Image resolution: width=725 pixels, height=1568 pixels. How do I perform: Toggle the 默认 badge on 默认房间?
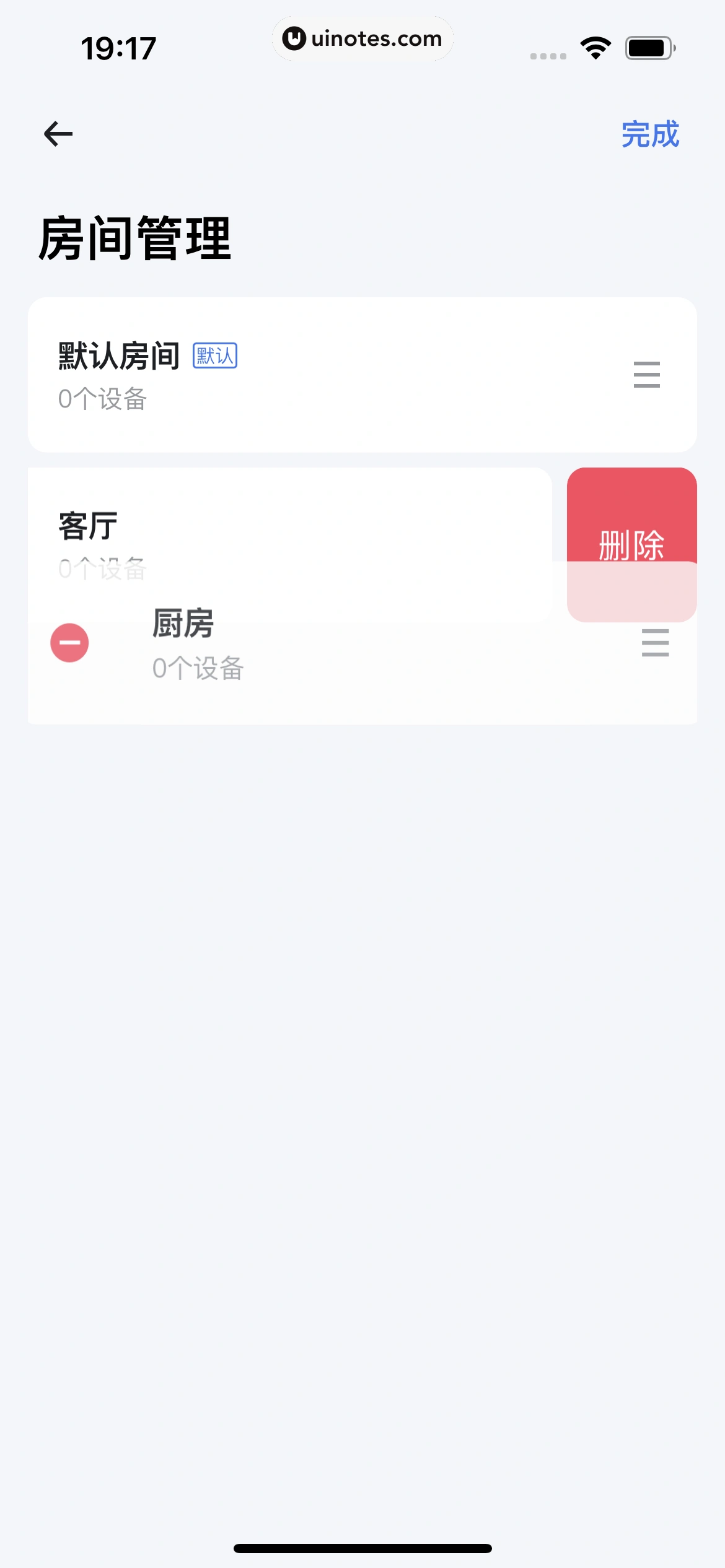point(215,355)
